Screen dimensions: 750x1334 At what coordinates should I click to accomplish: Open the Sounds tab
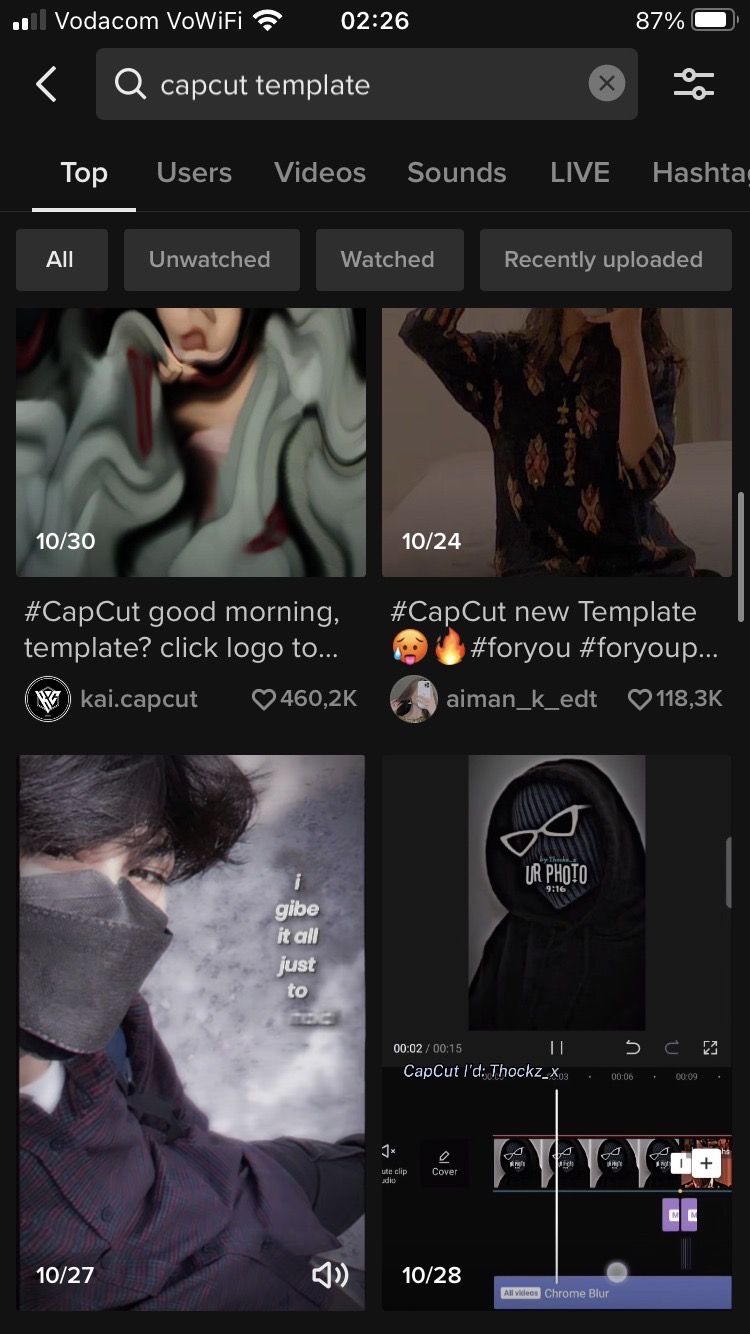click(x=456, y=173)
